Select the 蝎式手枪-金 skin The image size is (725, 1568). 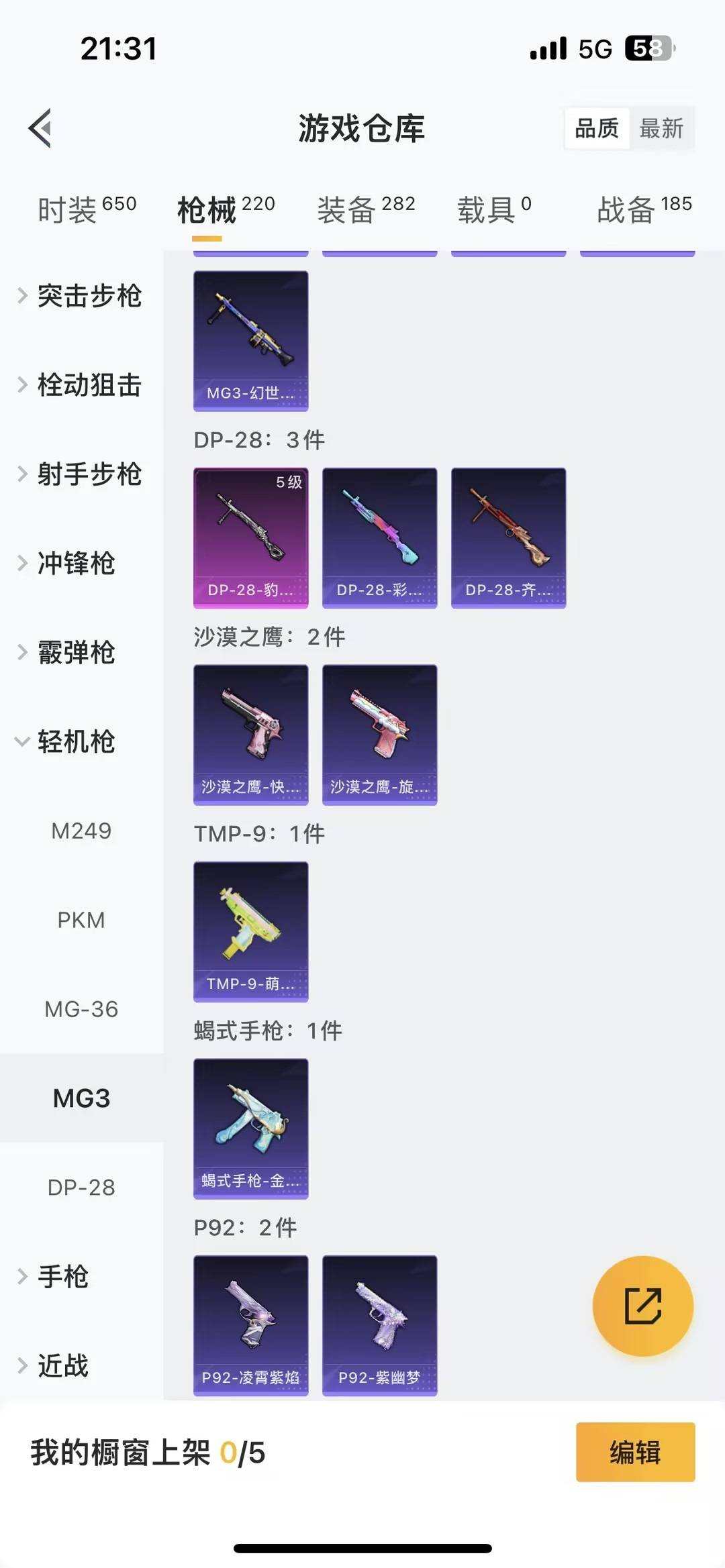[250, 1129]
